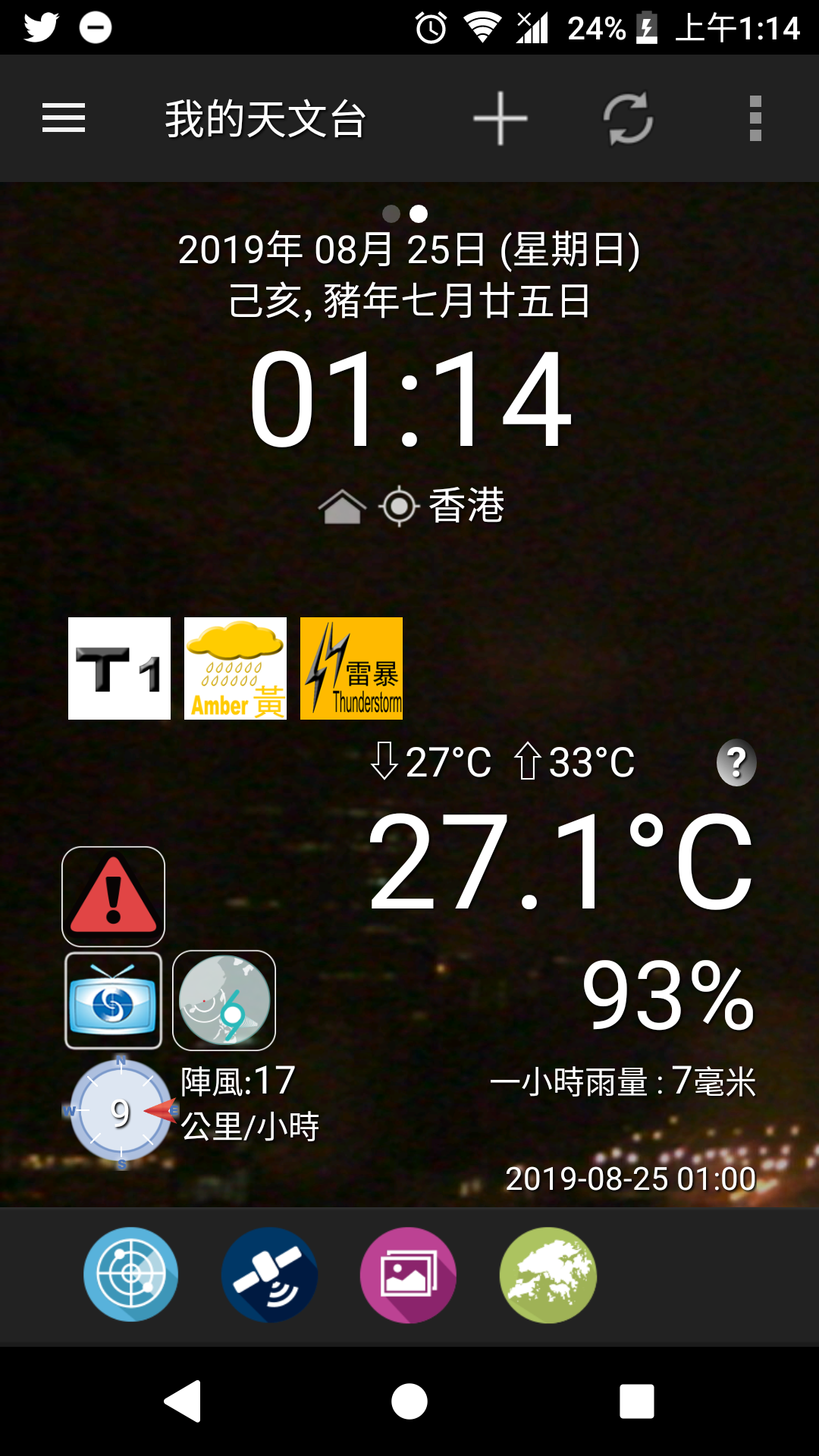
Task: Open the Hong Kong regional map shortcut
Action: pyautogui.click(x=548, y=1275)
